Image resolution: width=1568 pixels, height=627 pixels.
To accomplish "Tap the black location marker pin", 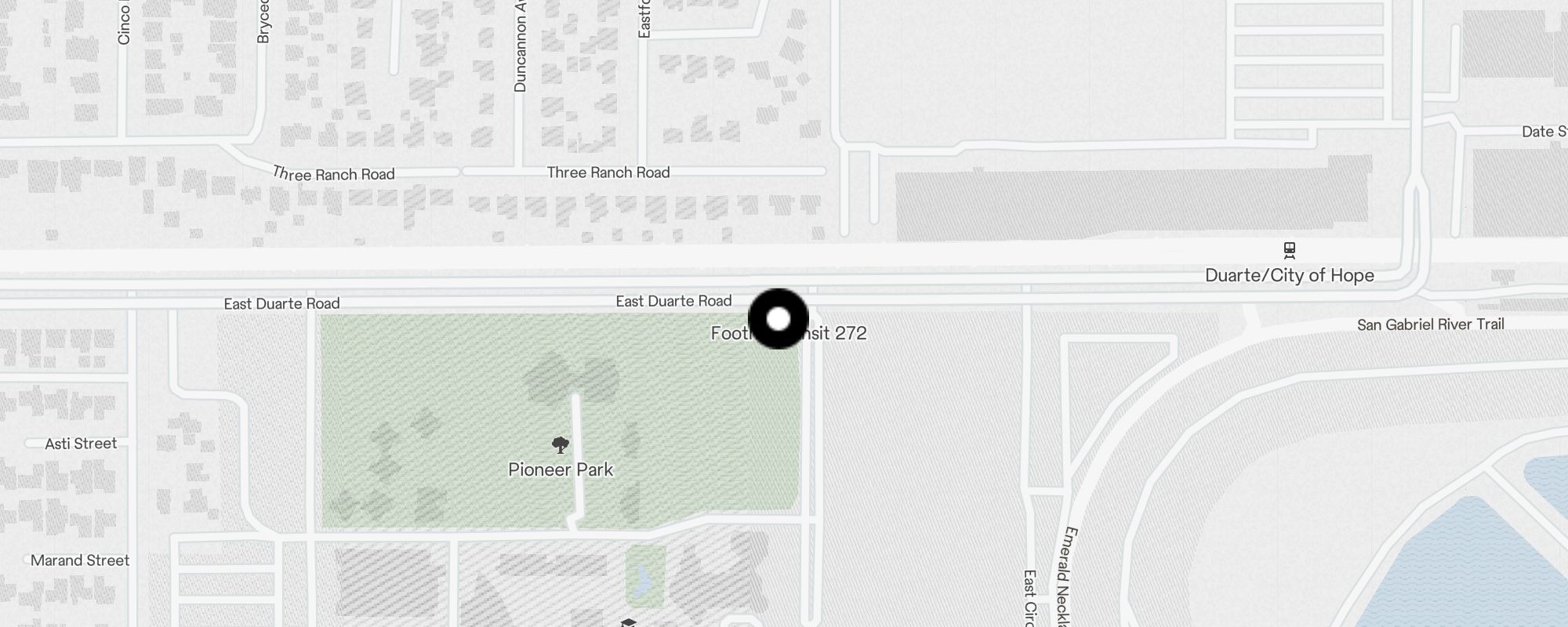I will tap(778, 318).
